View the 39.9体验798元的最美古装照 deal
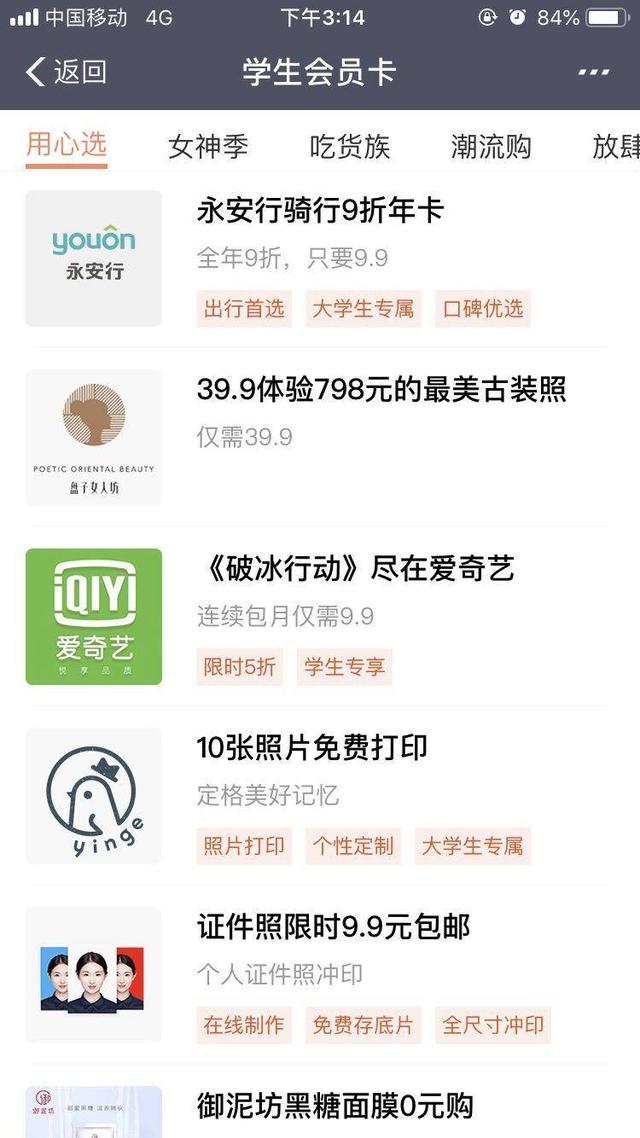 click(x=381, y=390)
